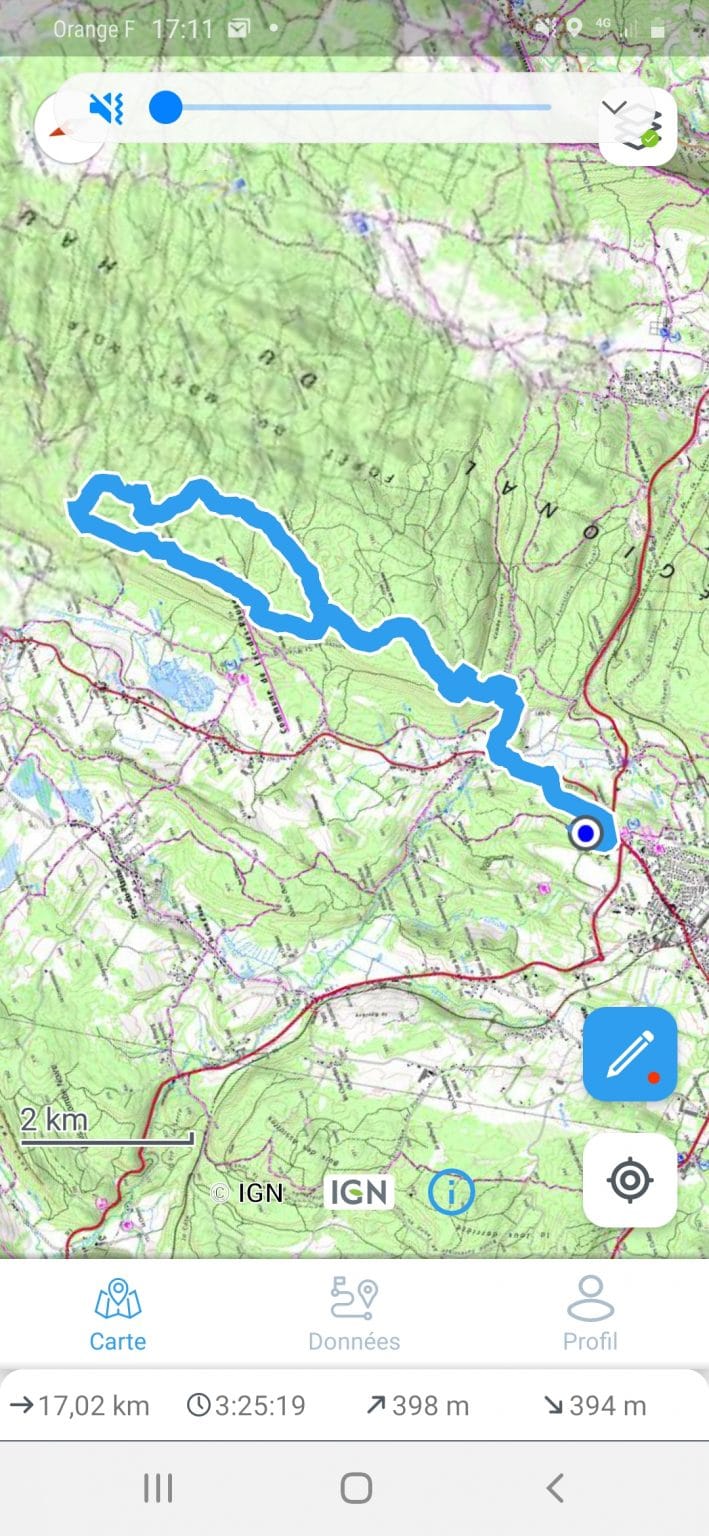
Task: Center map on my location
Action: click(x=630, y=1180)
